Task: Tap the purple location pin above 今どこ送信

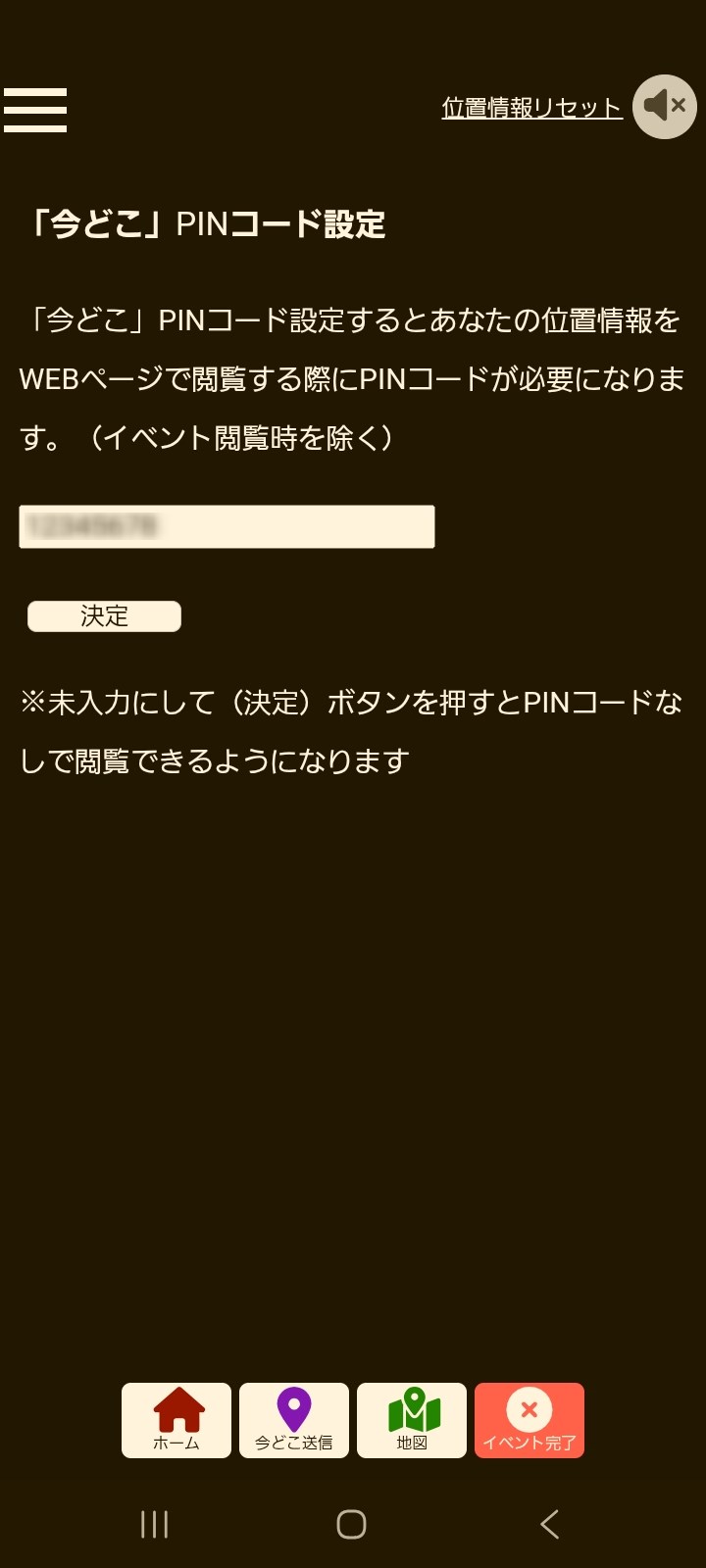Action: click(x=293, y=1404)
